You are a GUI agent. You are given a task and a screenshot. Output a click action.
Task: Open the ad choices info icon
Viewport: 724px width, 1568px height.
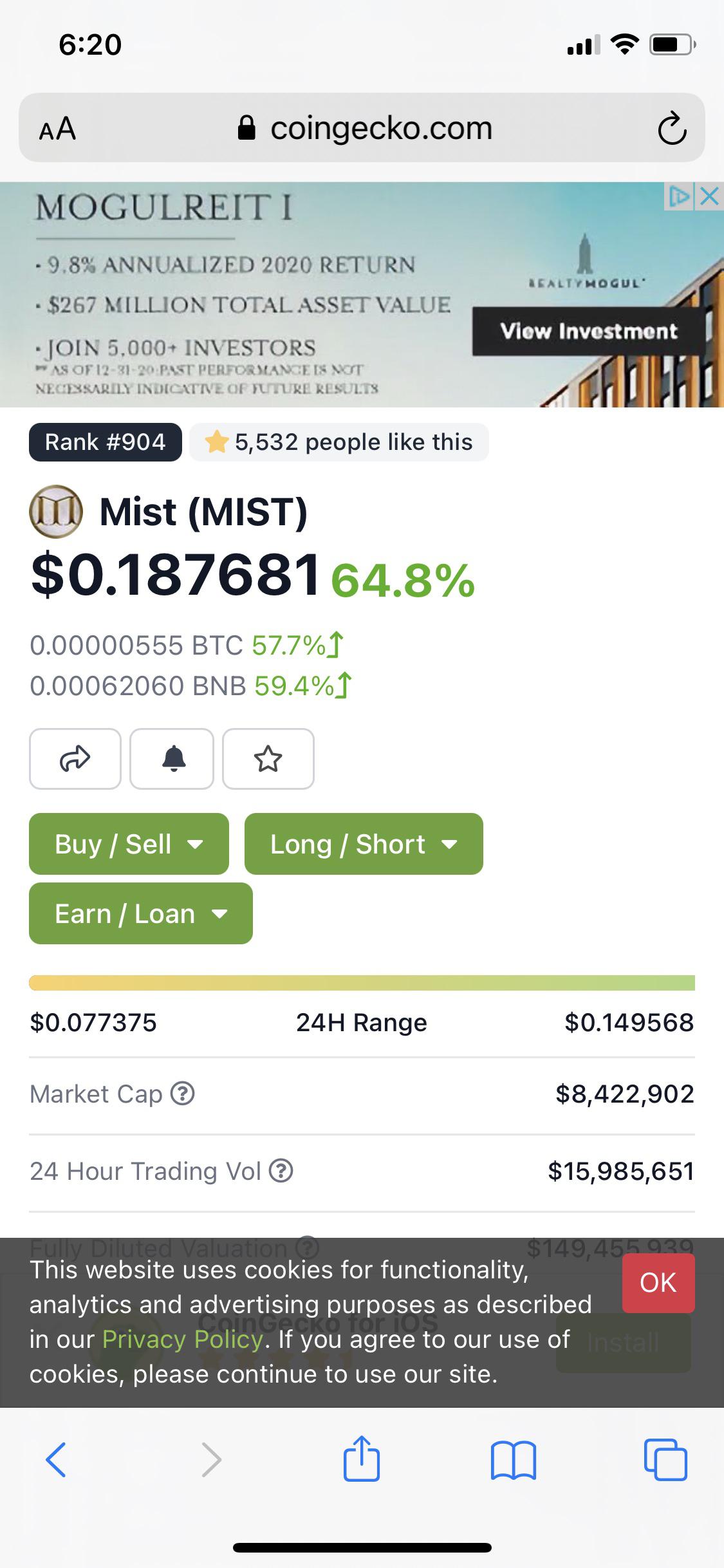point(679,196)
